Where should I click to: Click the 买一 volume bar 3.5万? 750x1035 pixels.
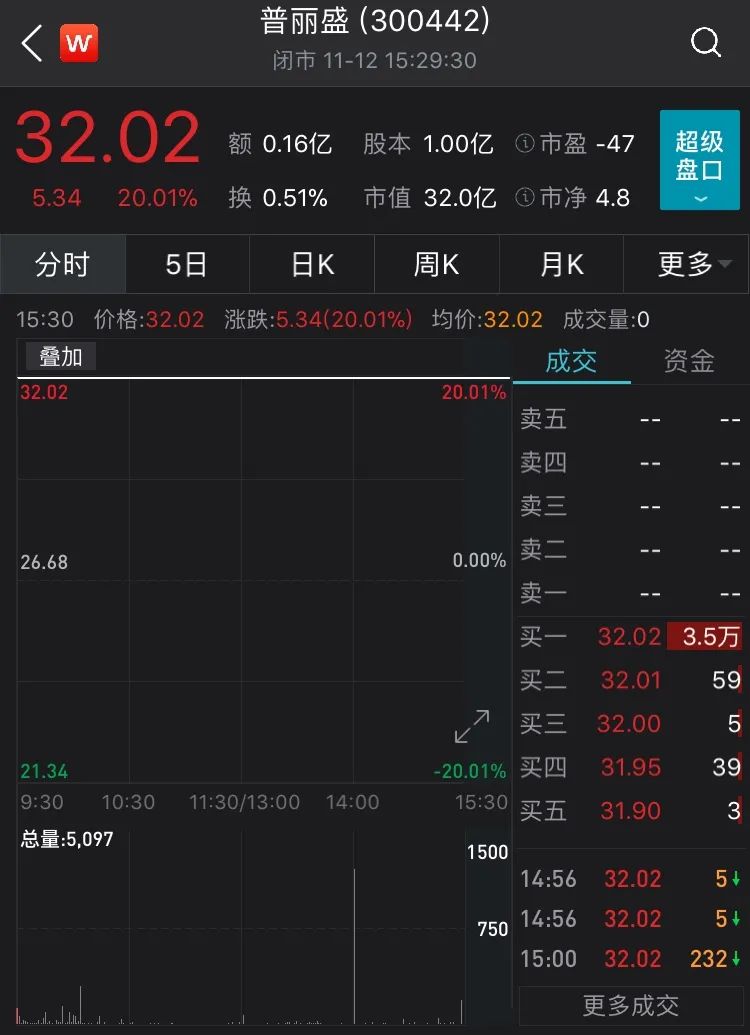[x=706, y=637]
